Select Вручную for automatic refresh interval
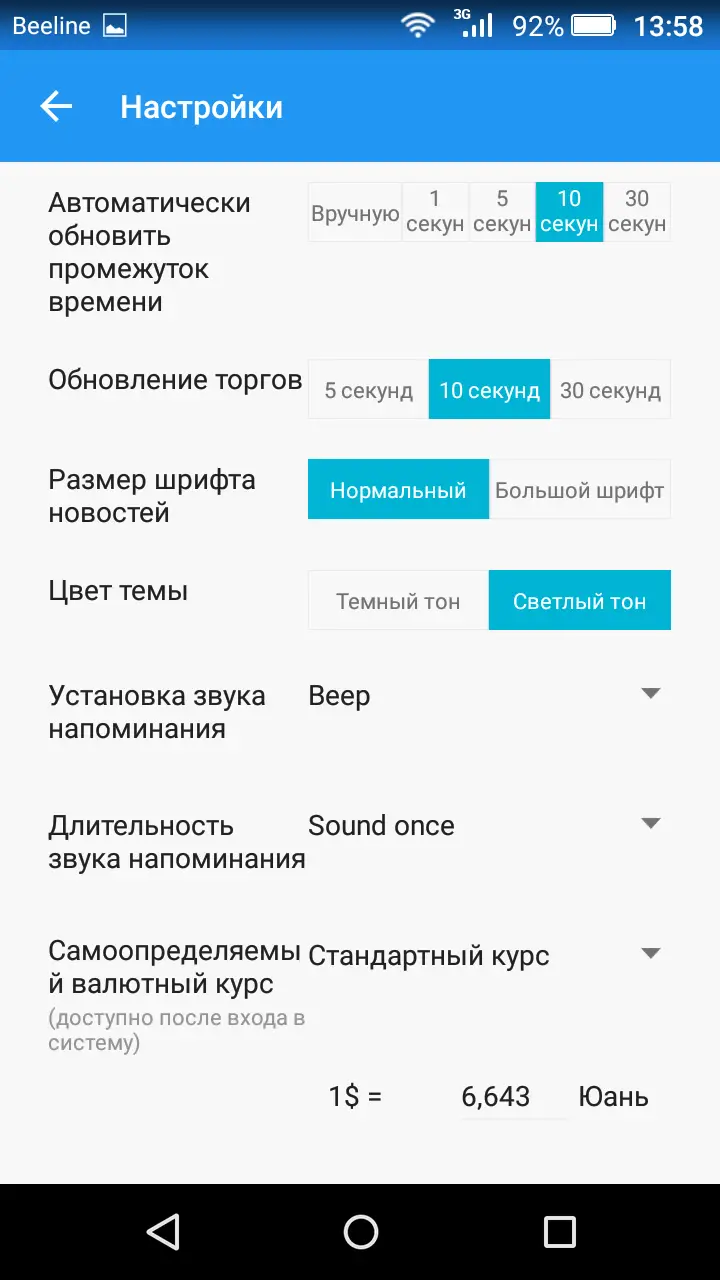Image resolution: width=720 pixels, height=1280 pixels. click(x=355, y=213)
